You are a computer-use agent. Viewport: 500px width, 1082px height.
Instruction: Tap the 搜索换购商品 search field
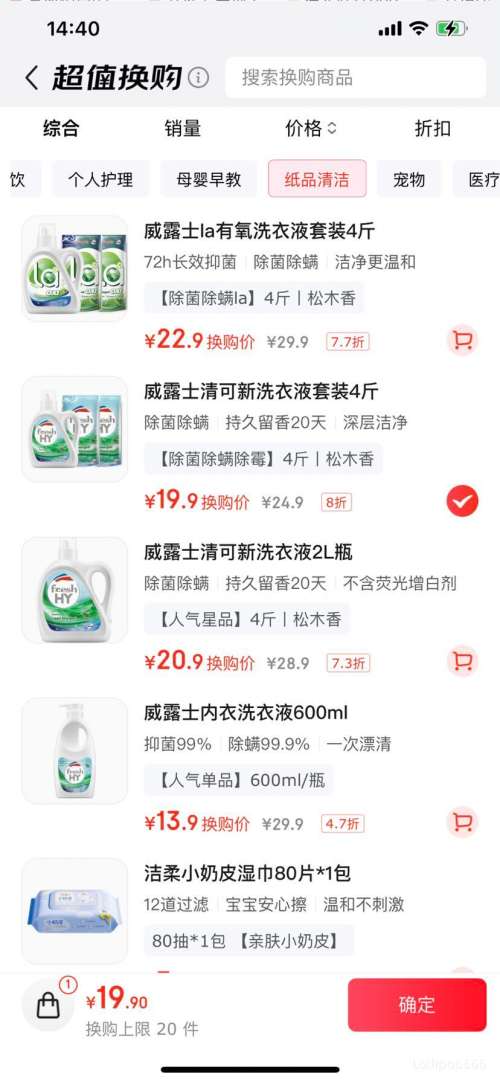(356, 77)
